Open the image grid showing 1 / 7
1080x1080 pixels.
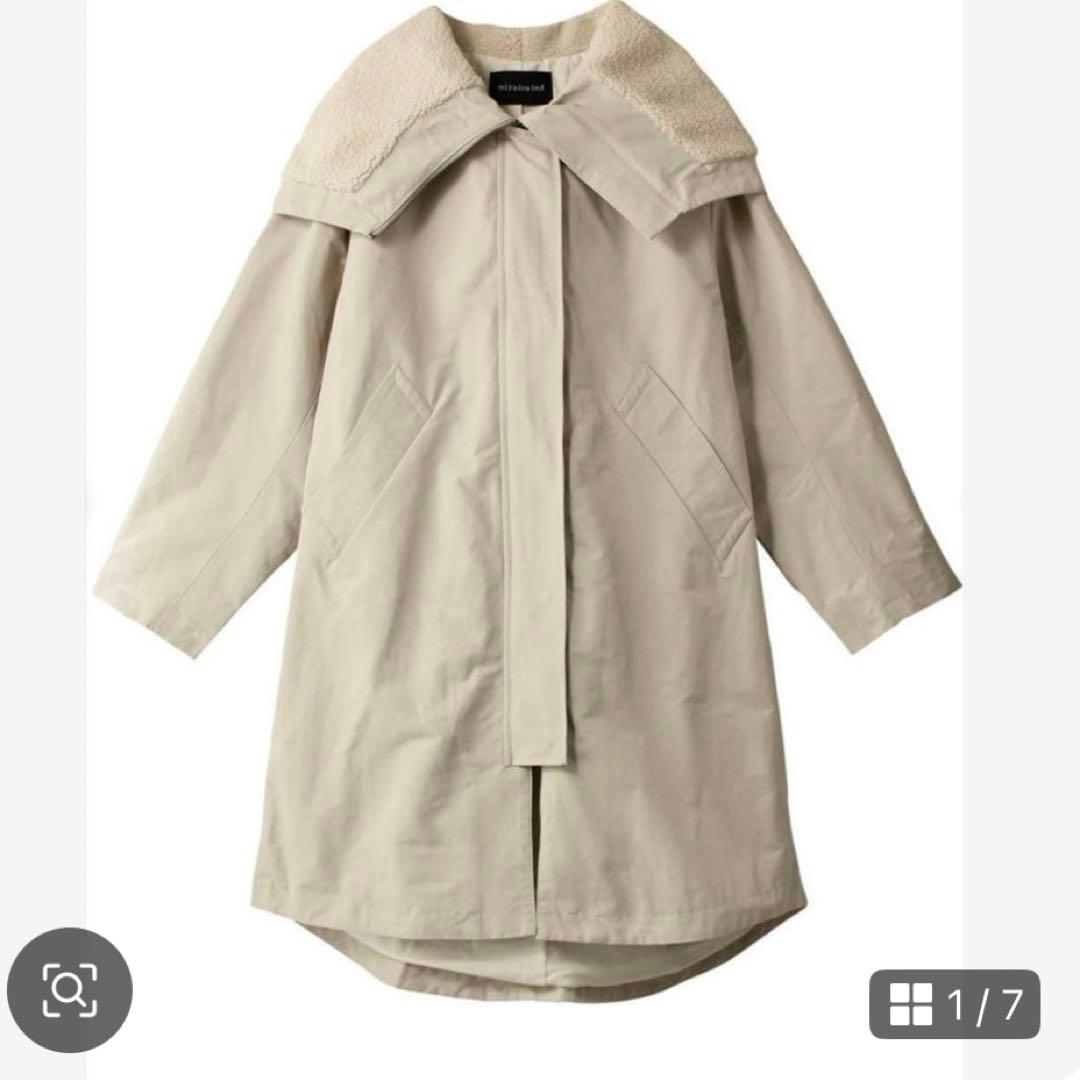point(954,1004)
